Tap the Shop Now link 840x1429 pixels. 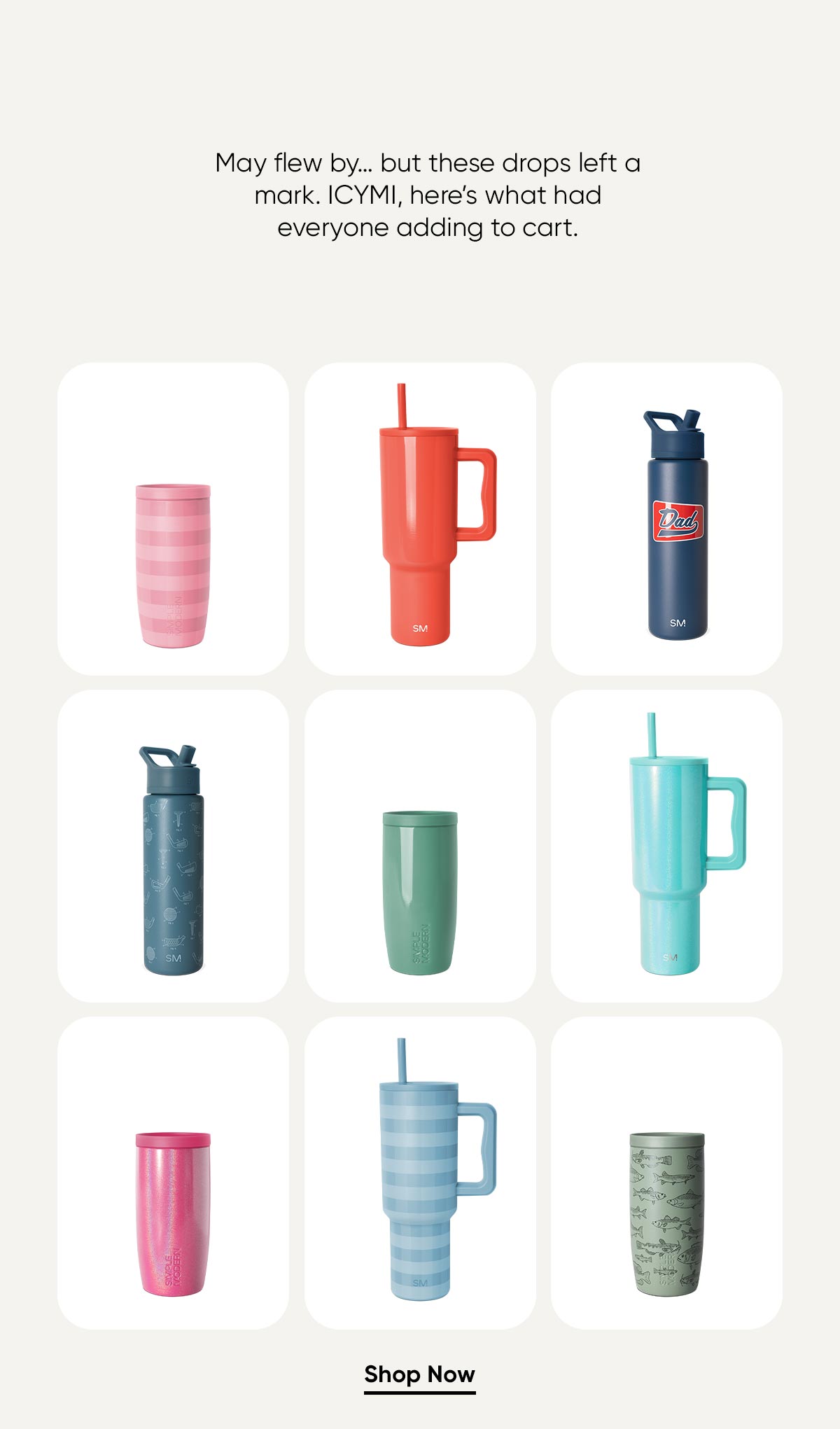coord(419,1374)
